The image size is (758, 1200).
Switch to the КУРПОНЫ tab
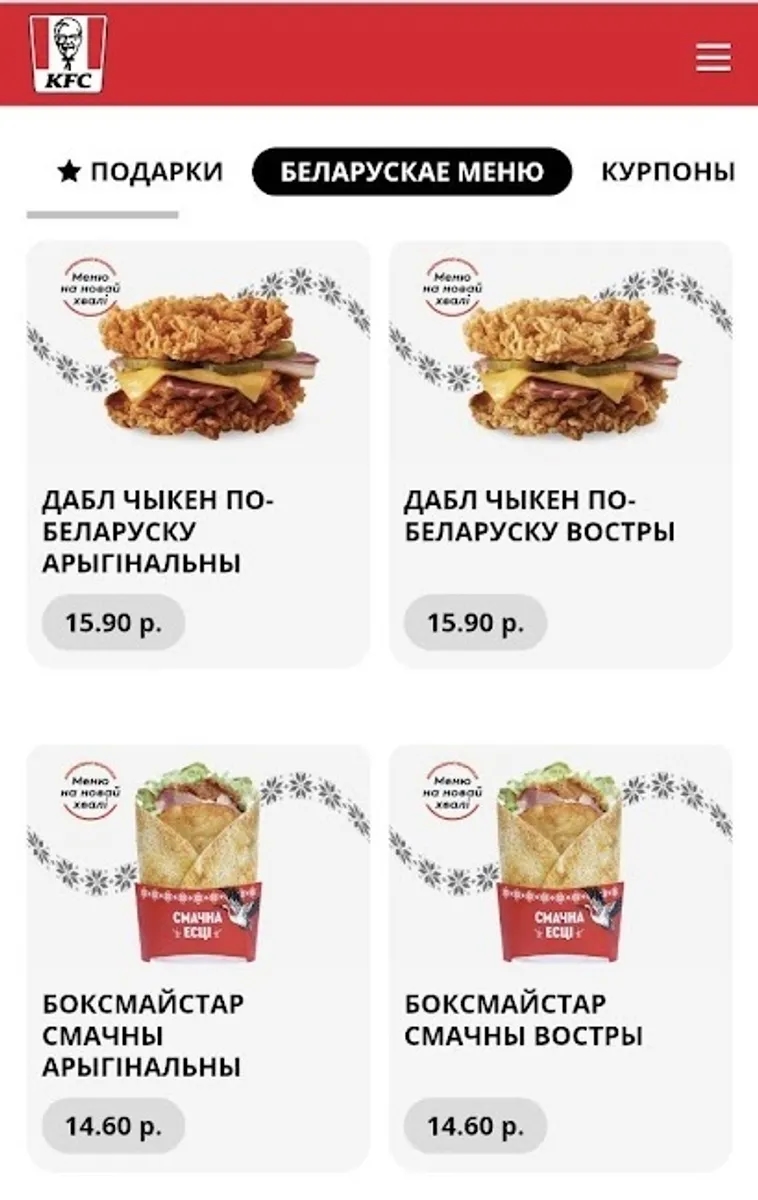[x=667, y=172]
